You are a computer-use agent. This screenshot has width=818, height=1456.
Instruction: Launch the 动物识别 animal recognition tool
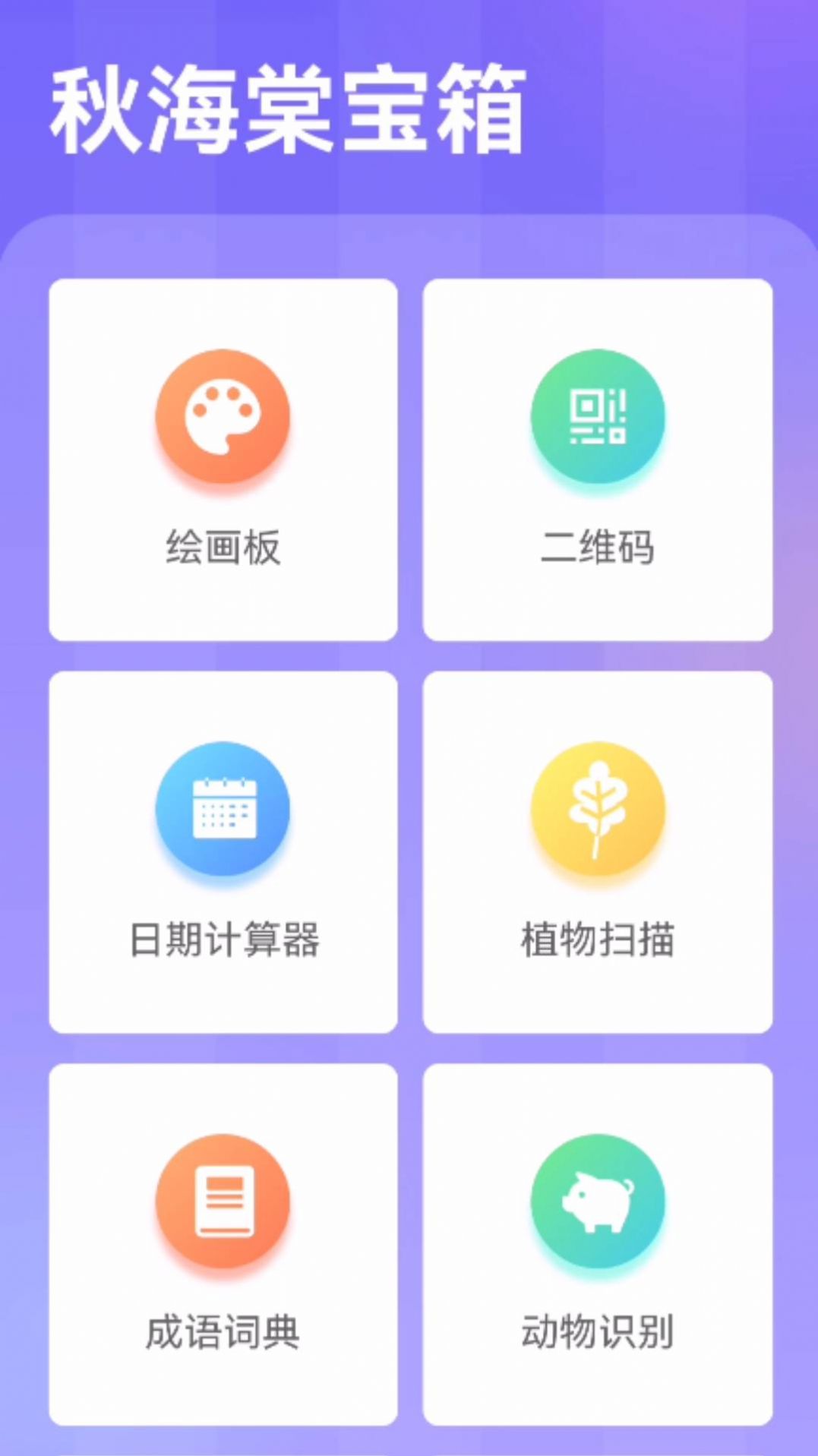tap(599, 1238)
